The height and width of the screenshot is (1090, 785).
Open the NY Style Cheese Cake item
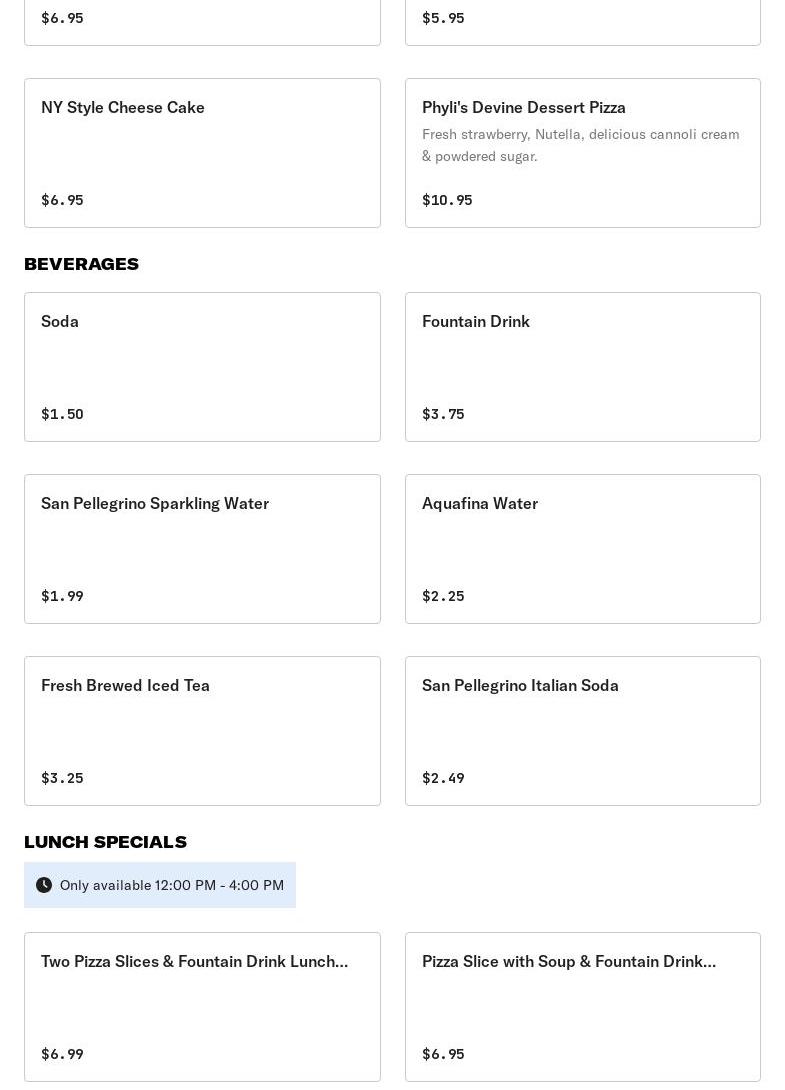coord(202,153)
